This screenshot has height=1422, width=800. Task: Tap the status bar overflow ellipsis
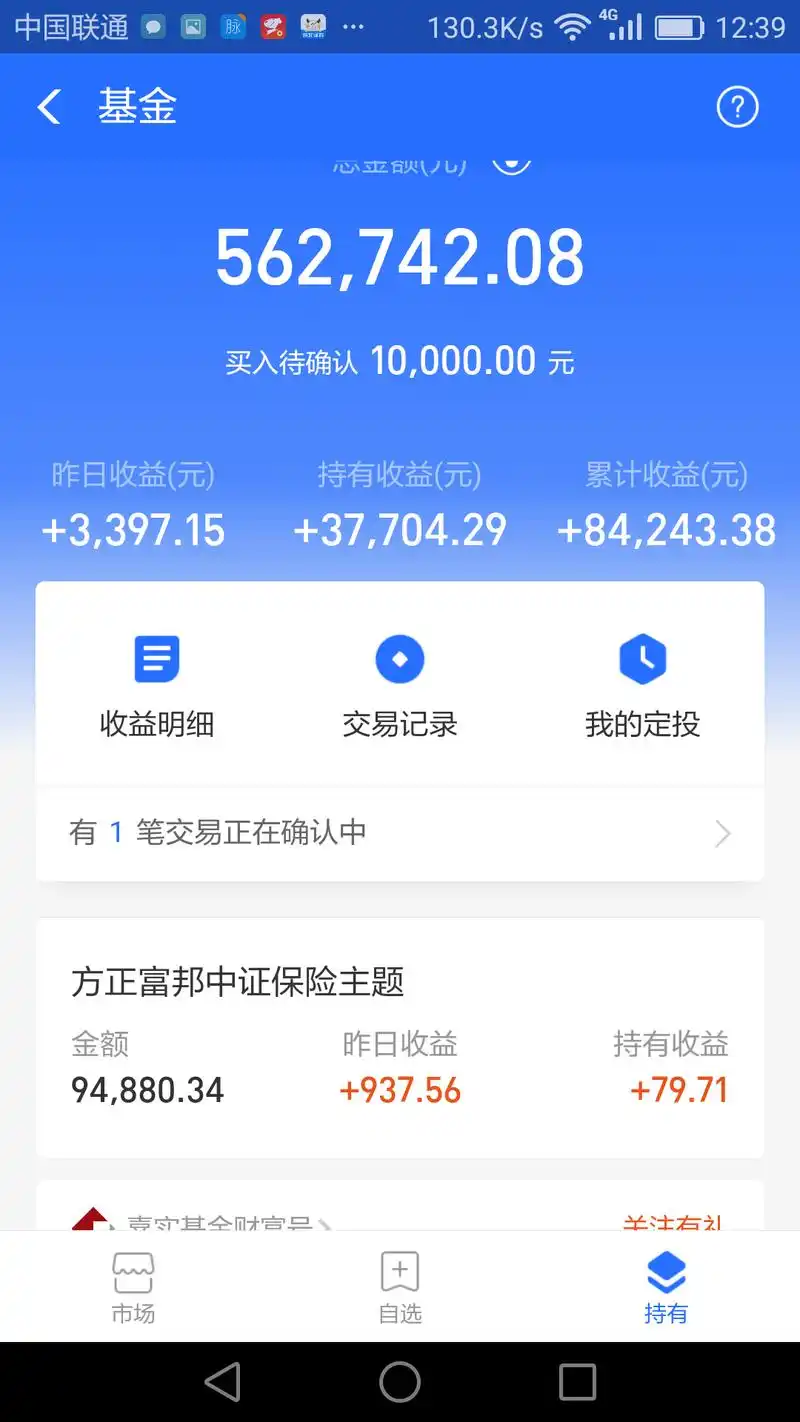pos(352,28)
